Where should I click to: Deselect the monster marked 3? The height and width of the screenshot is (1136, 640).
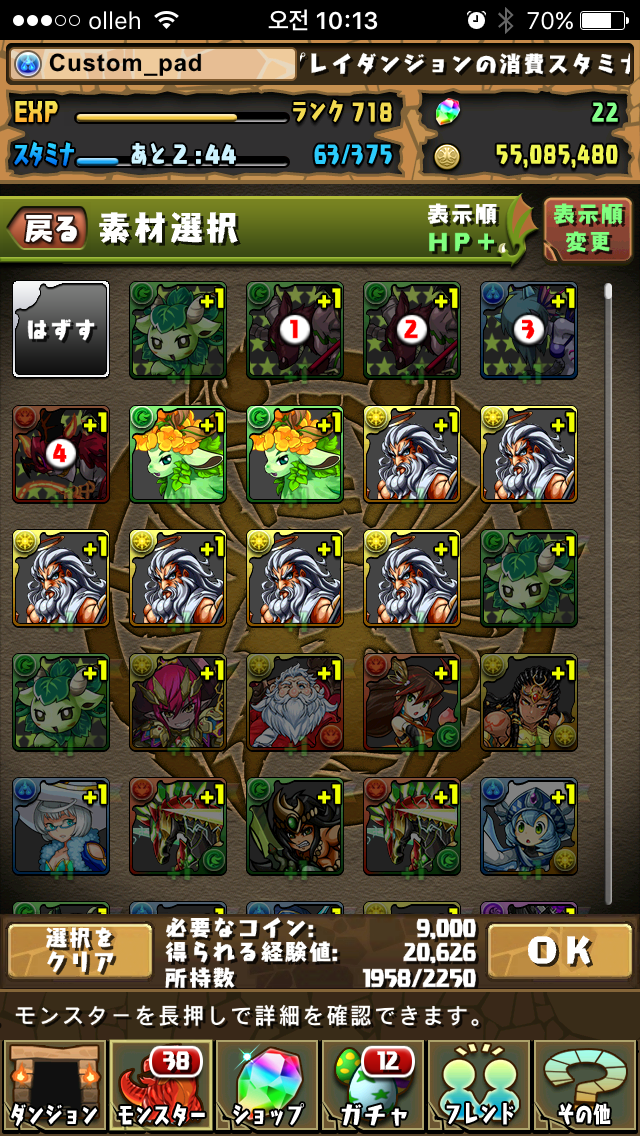pos(528,330)
